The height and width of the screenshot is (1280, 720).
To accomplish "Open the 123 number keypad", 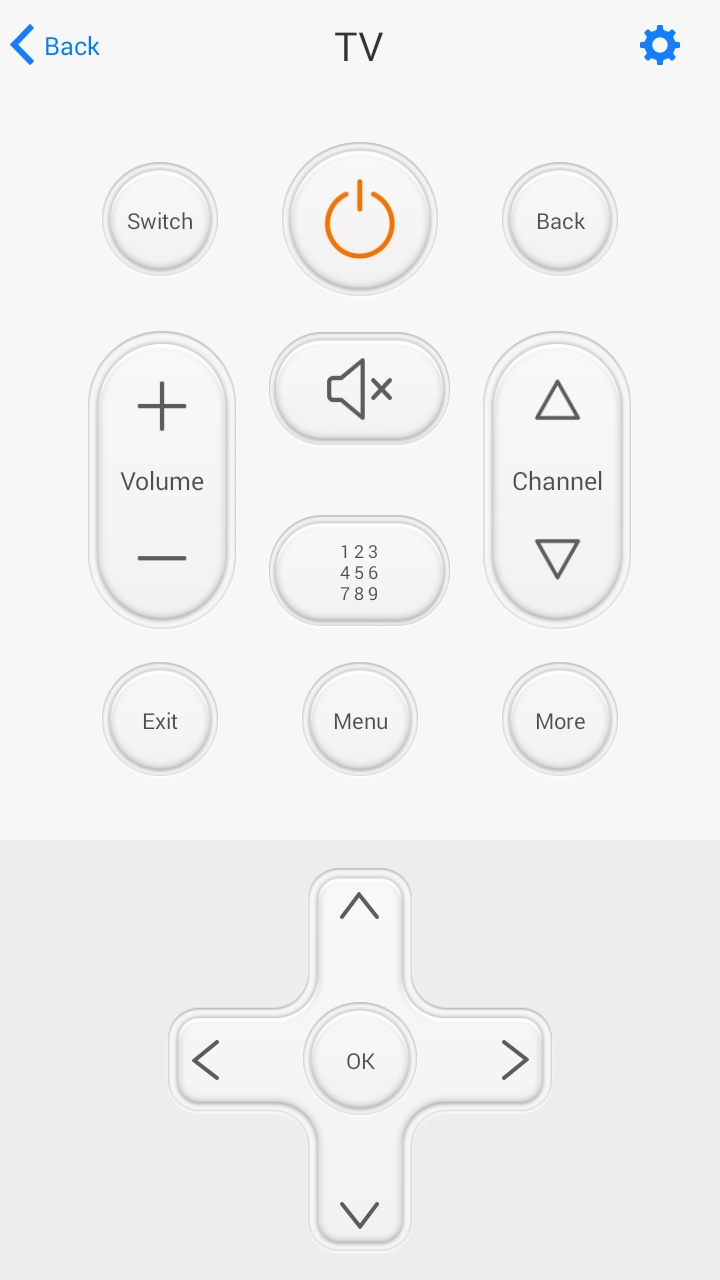I will click(360, 572).
